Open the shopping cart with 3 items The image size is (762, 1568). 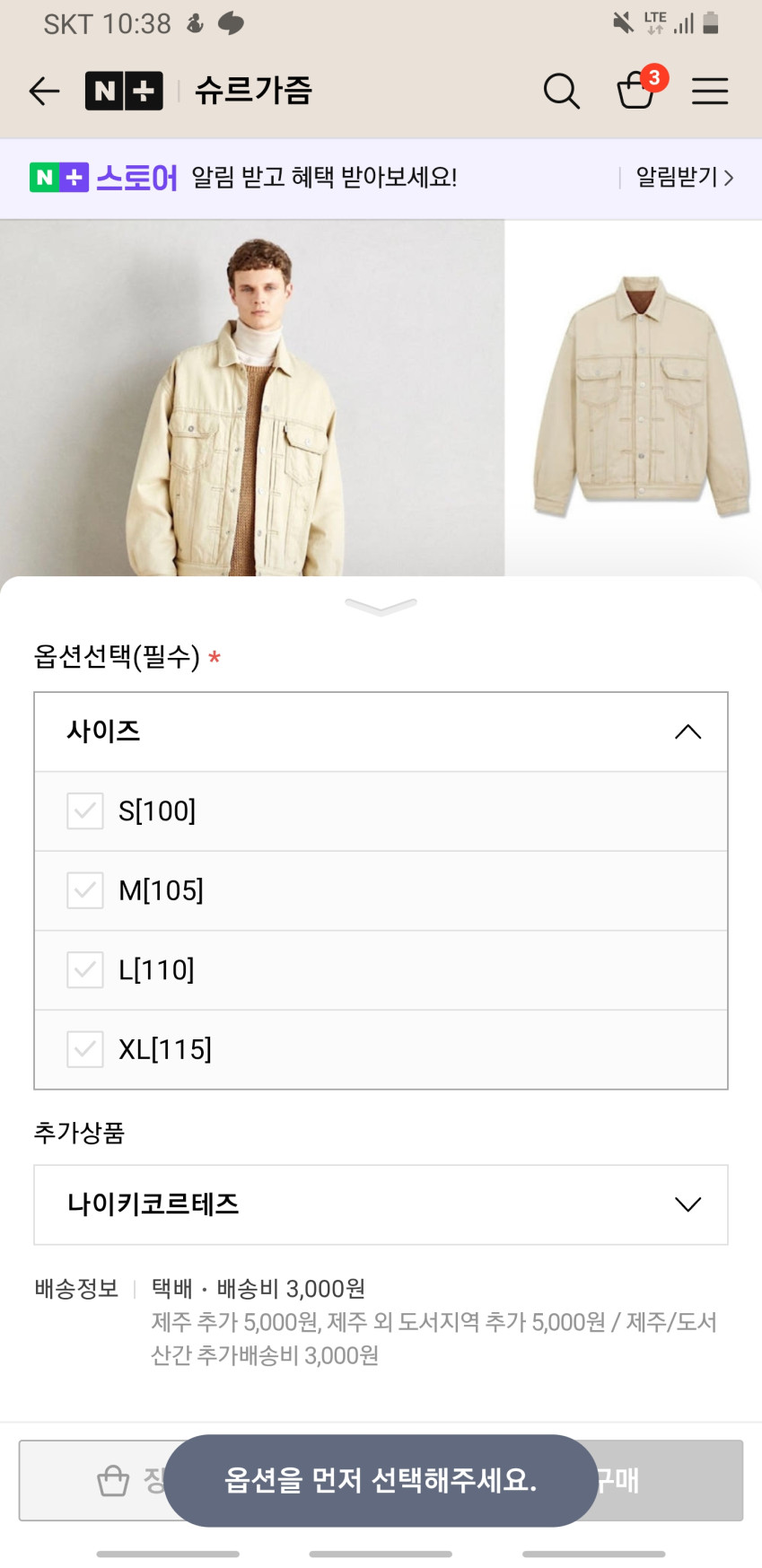(x=636, y=90)
